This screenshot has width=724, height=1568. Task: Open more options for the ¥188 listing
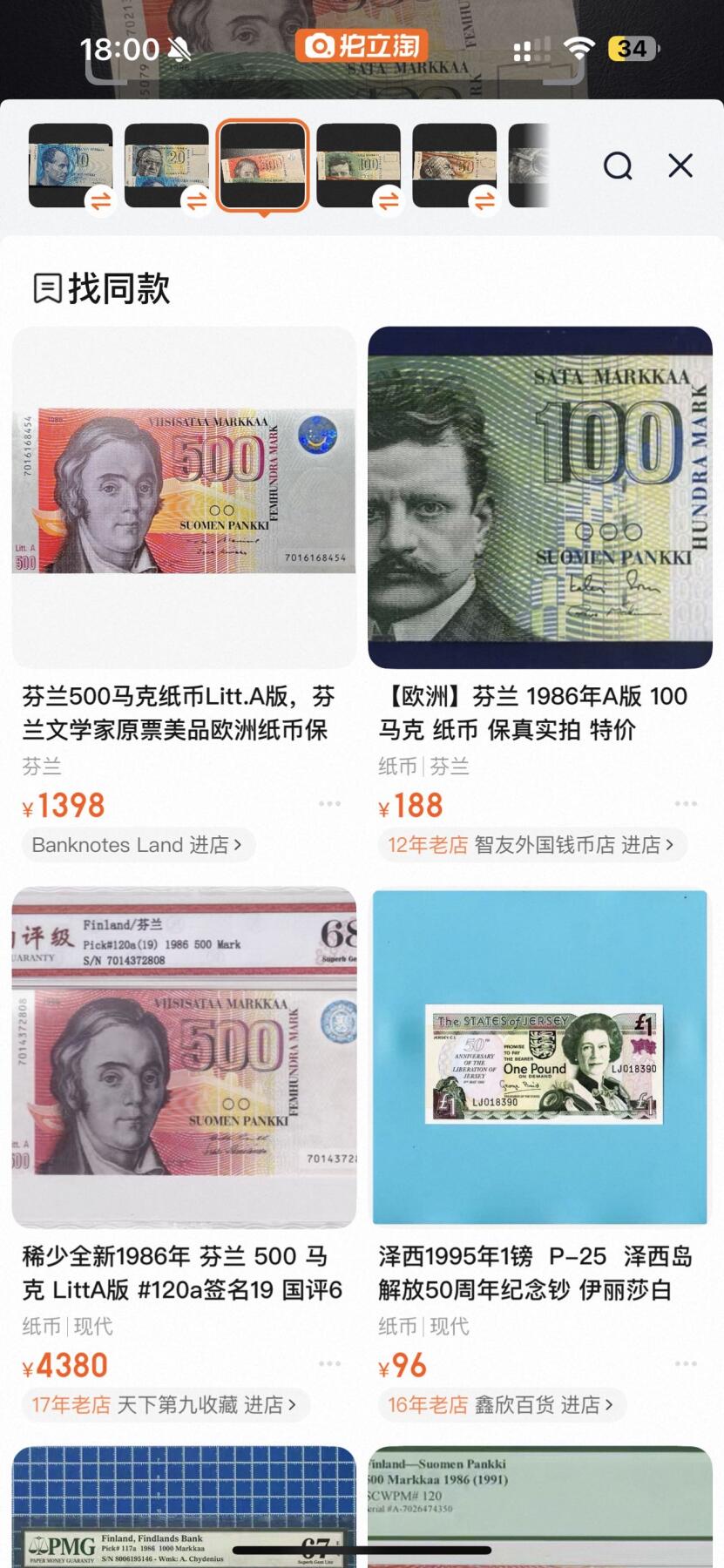pos(686,803)
